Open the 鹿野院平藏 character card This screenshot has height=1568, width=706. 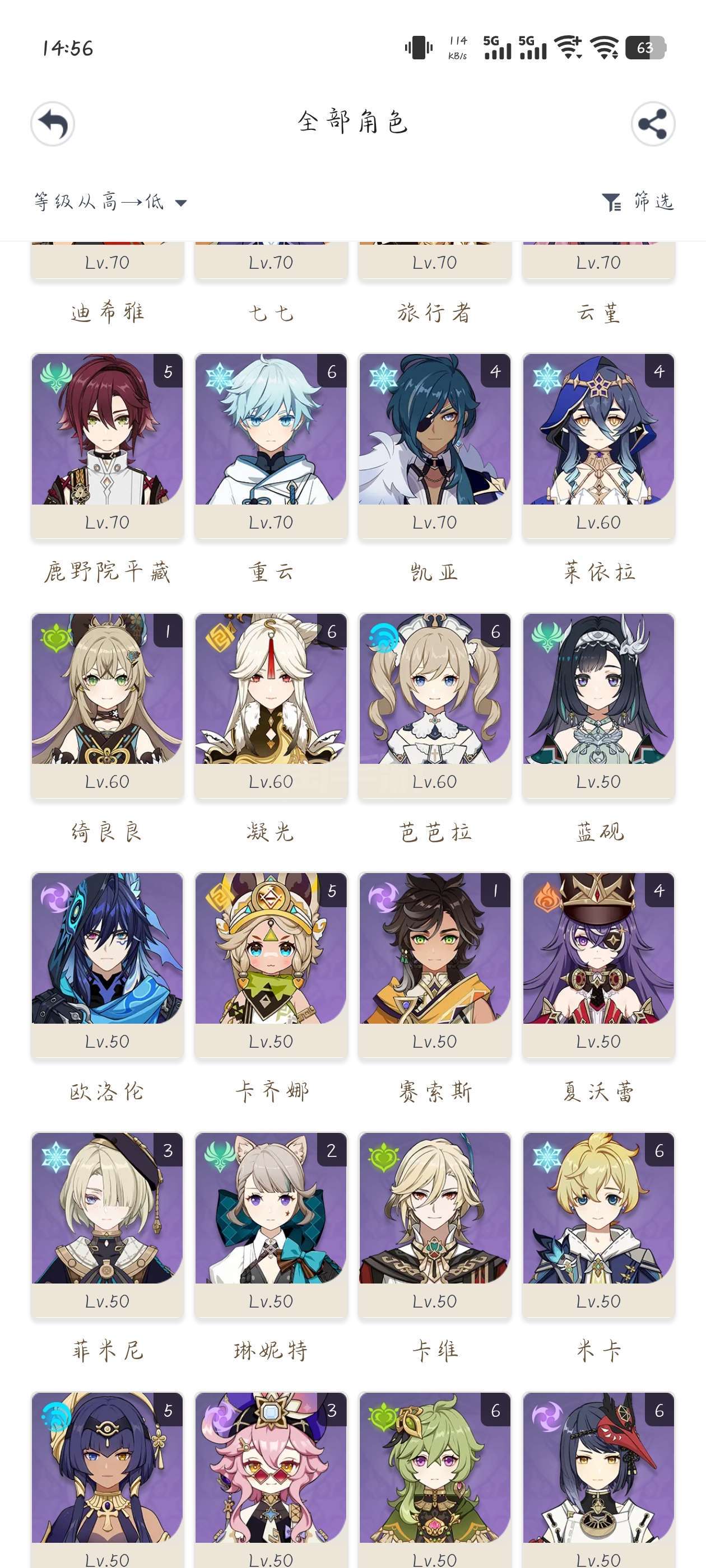[107, 446]
